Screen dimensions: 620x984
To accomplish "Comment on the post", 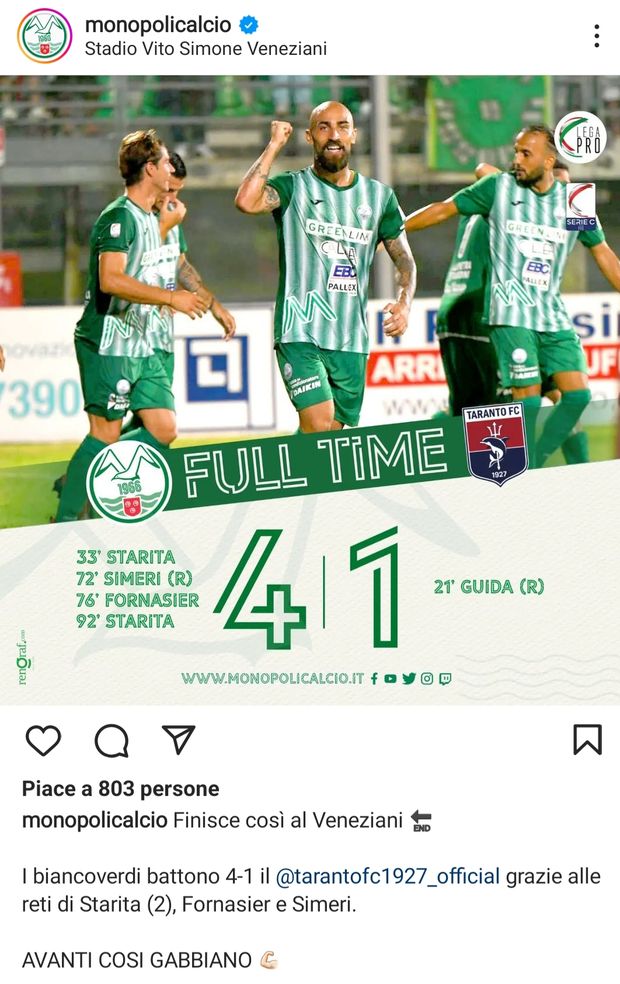I will (x=111, y=740).
